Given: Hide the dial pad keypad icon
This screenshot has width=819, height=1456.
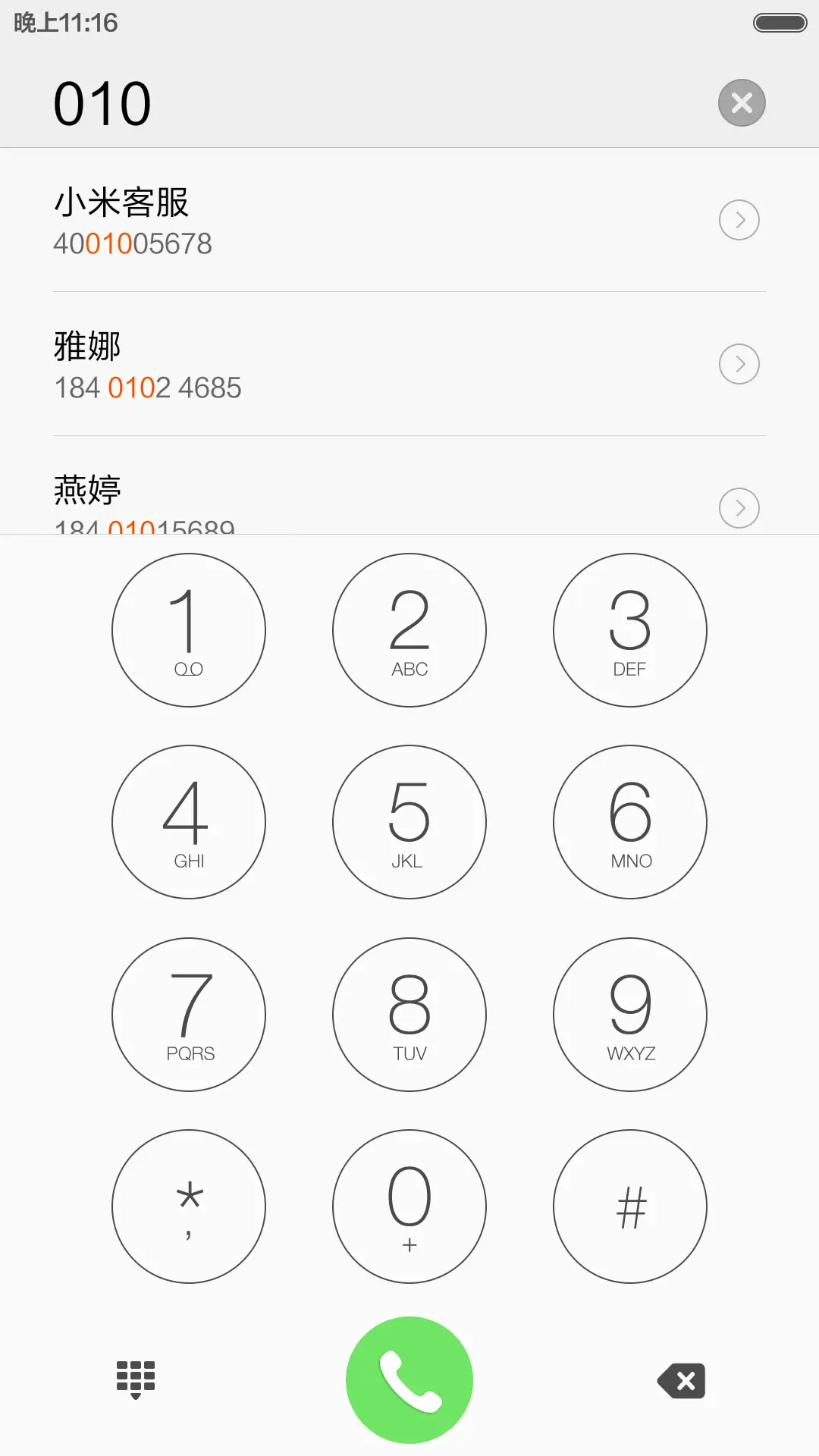Looking at the screenshot, I should [135, 1379].
